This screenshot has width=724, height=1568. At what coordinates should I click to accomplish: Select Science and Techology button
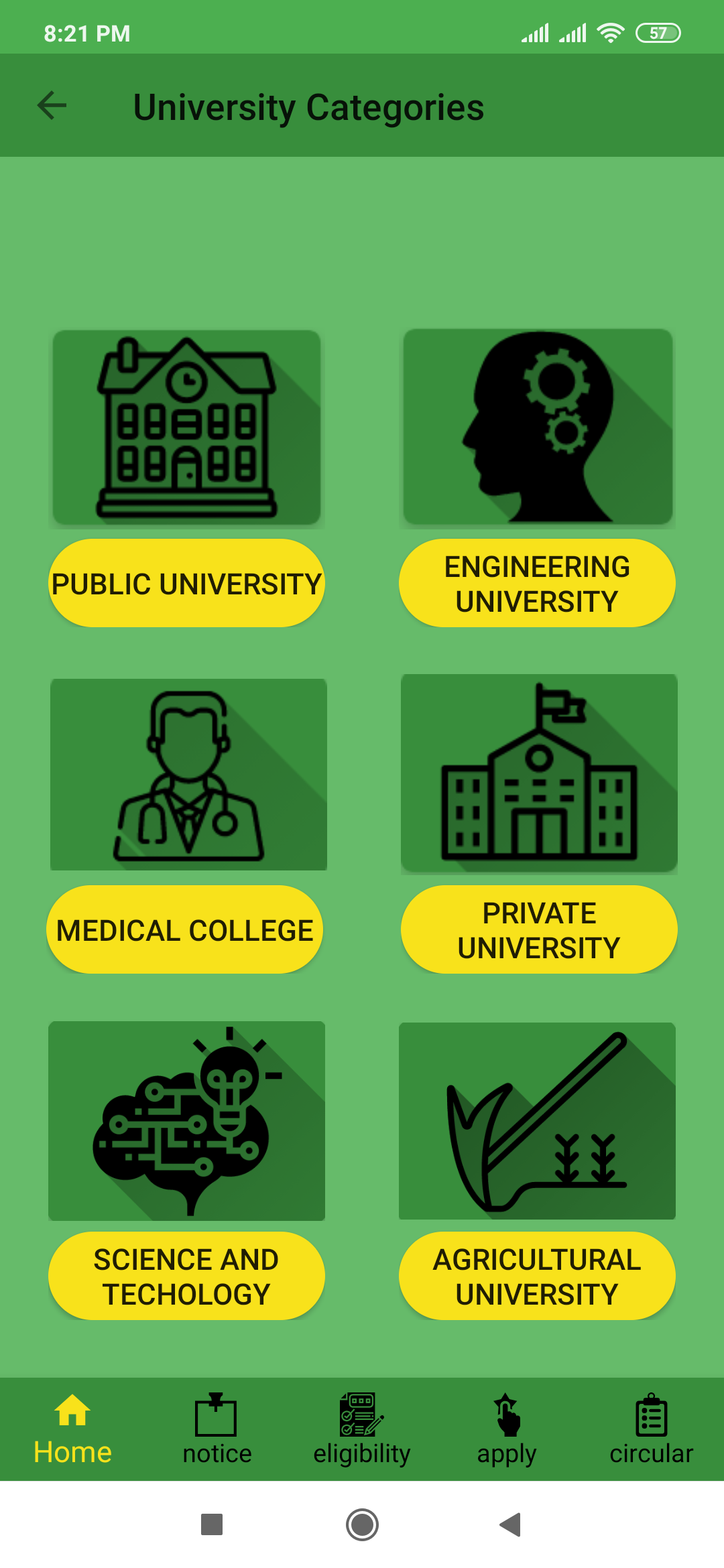(x=186, y=1276)
